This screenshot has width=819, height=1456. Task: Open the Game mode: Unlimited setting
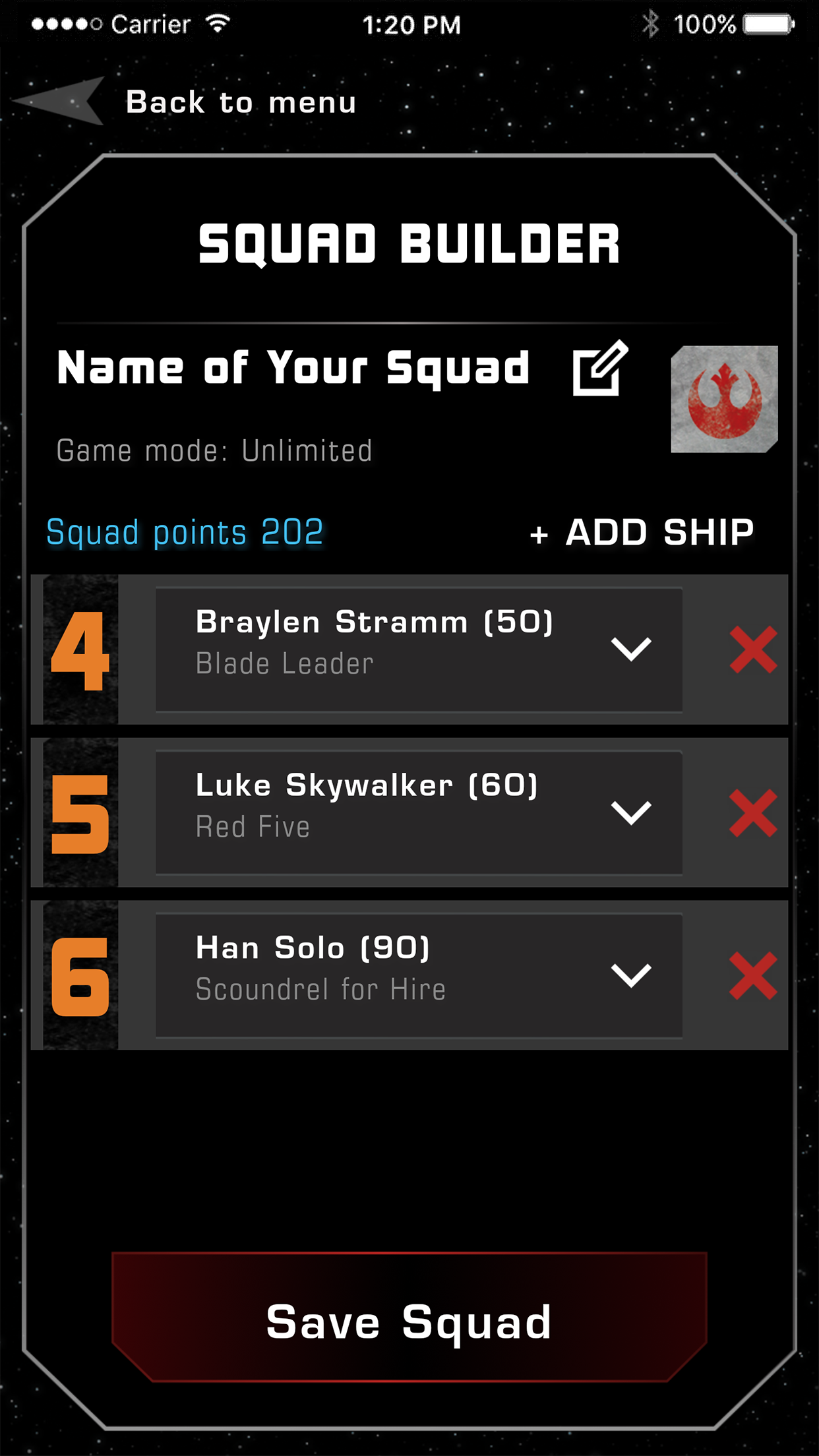point(214,450)
